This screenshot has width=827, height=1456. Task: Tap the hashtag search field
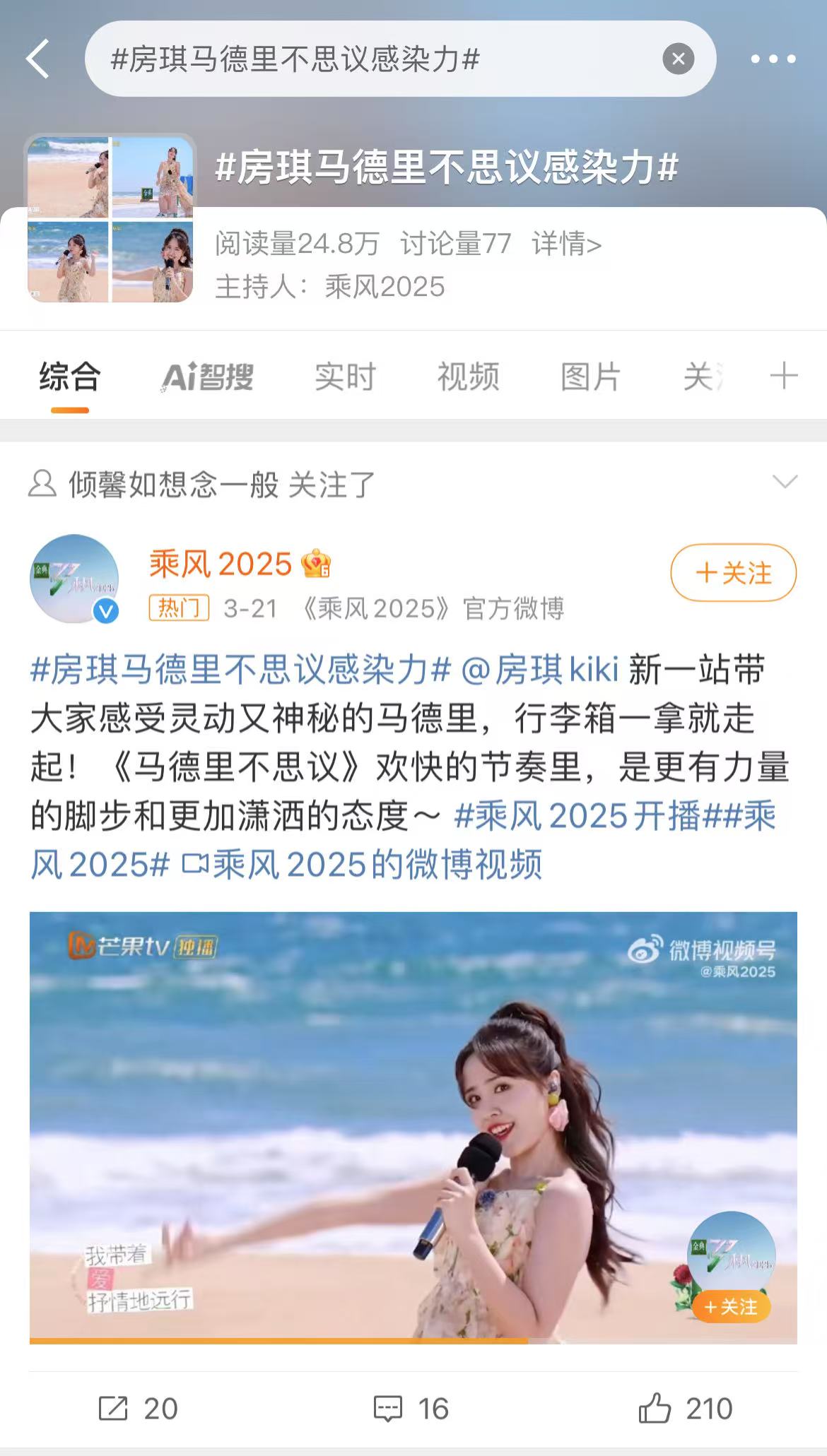click(368, 59)
